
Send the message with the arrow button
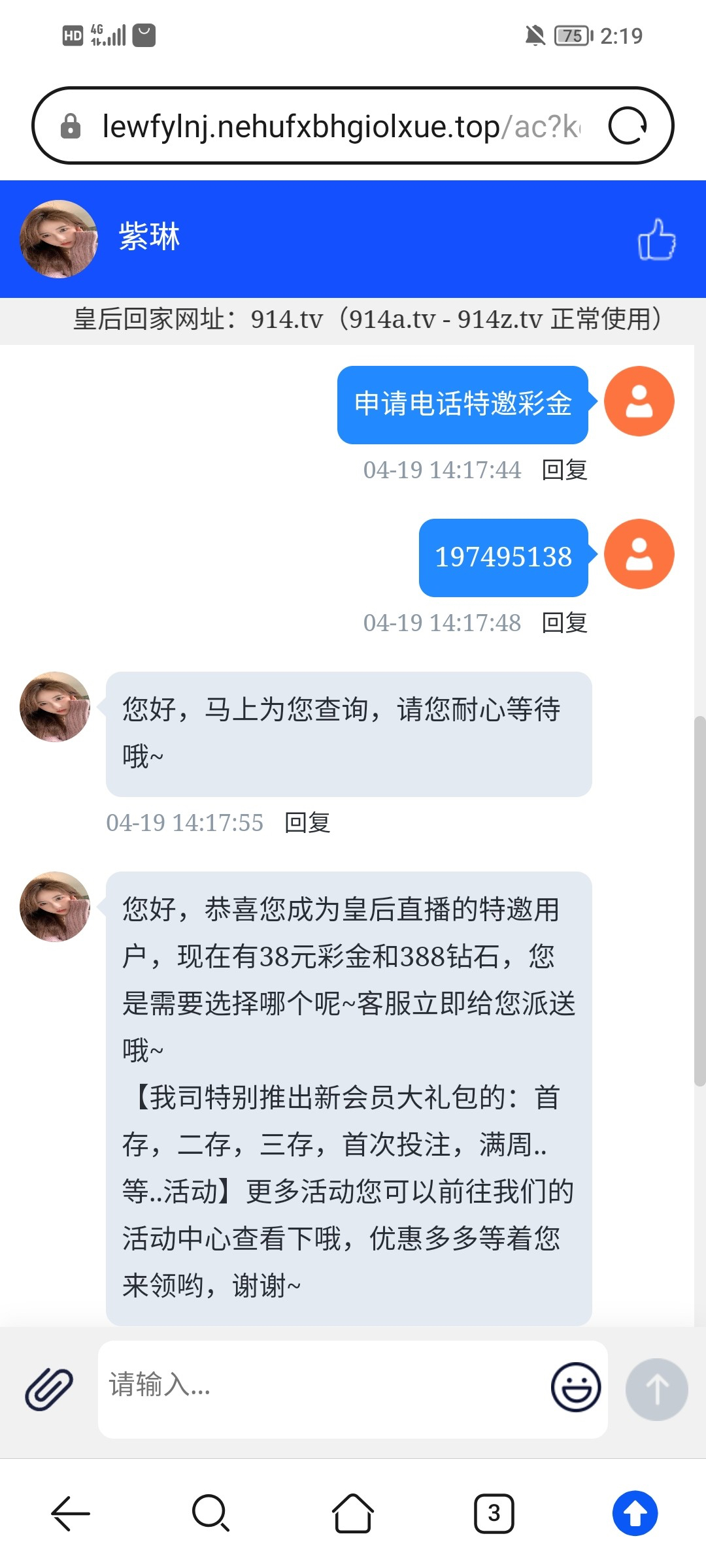point(656,1390)
